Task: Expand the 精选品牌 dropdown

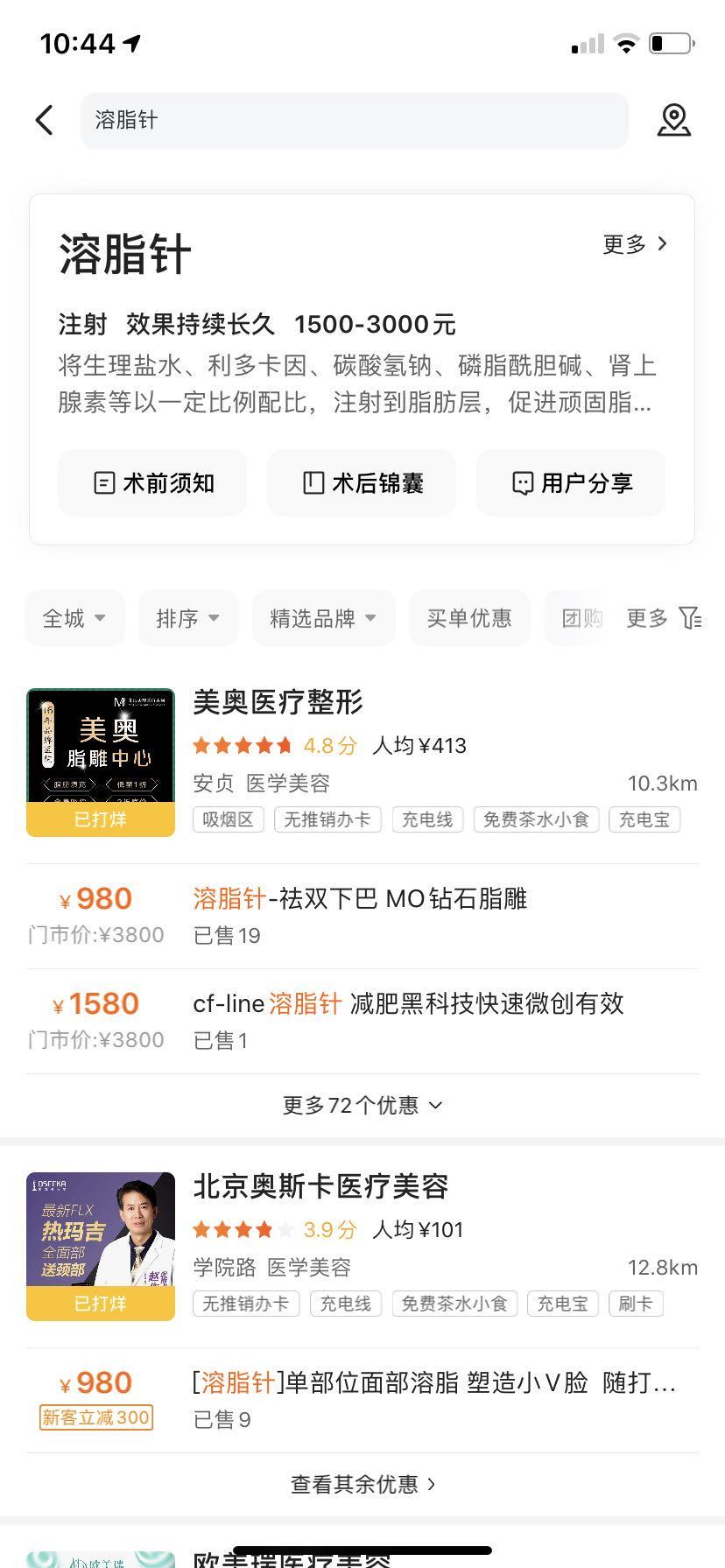Action: 322,618
